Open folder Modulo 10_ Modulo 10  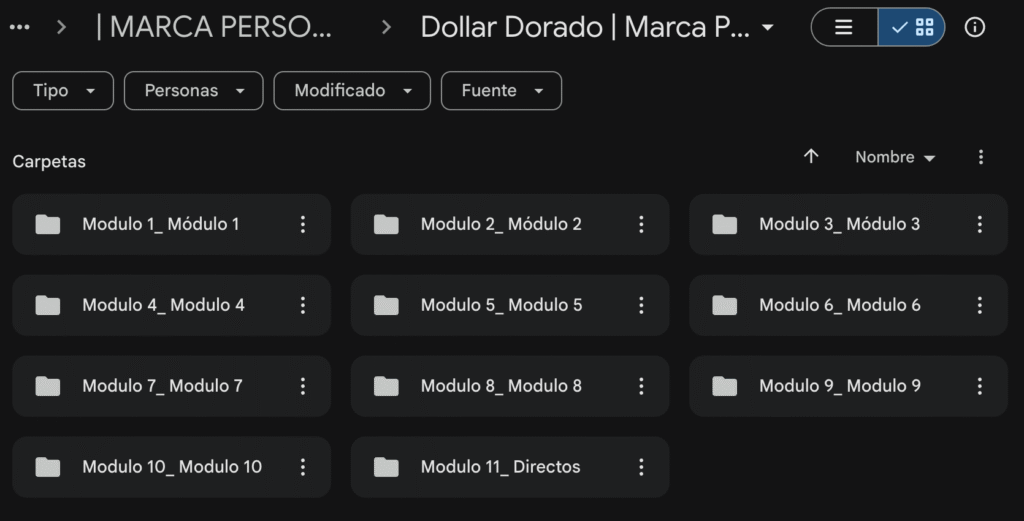171,466
